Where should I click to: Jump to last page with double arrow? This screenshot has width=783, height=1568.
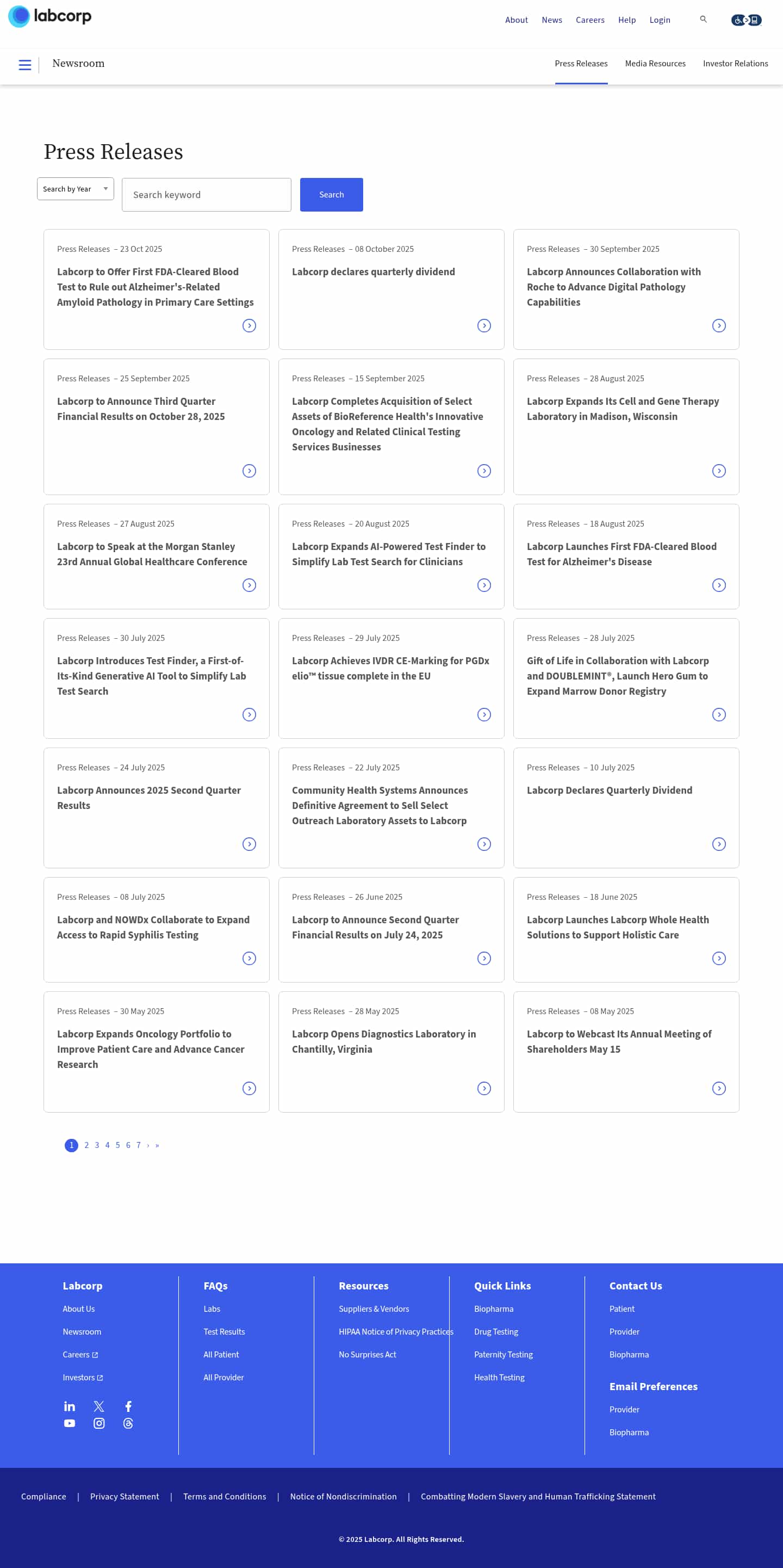pos(157,1145)
